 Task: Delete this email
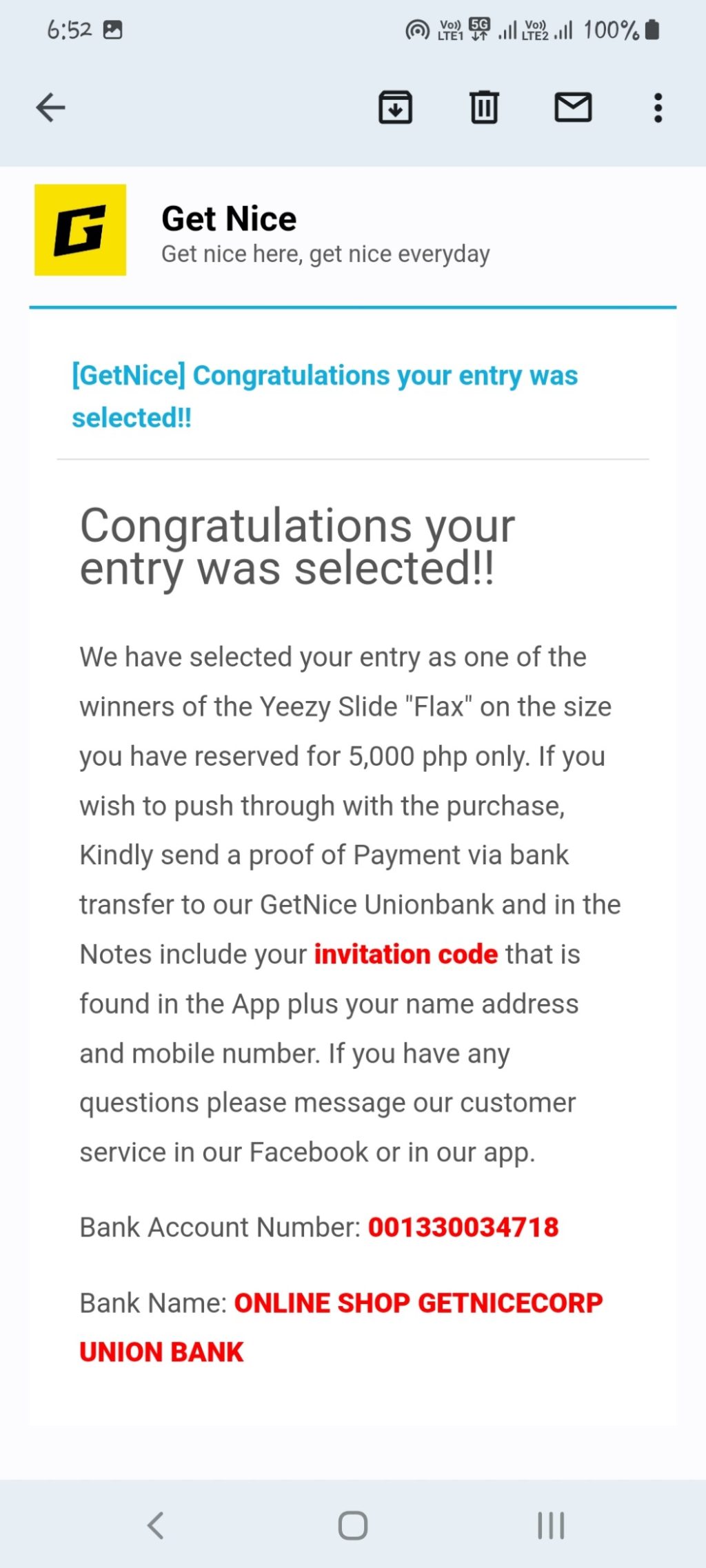[484, 108]
